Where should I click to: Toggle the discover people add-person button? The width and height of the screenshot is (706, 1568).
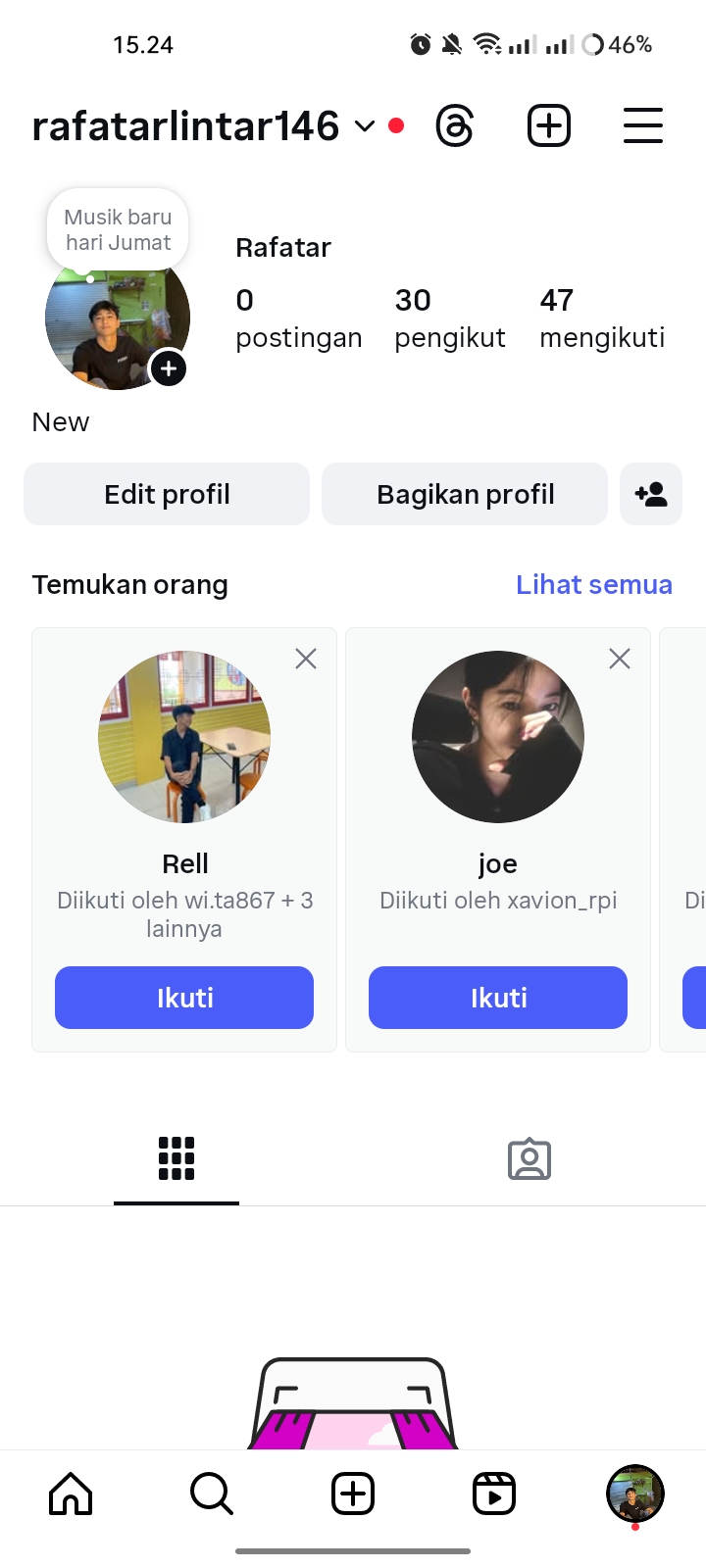(651, 494)
